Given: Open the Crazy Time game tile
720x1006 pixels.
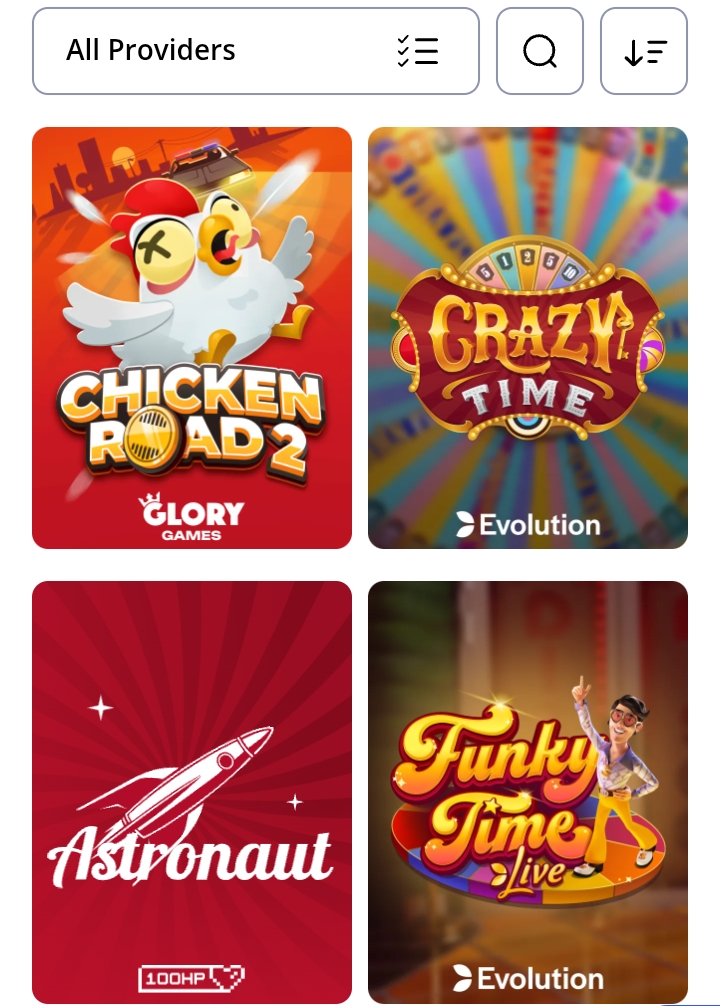Looking at the screenshot, I should (x=528, y=338).
